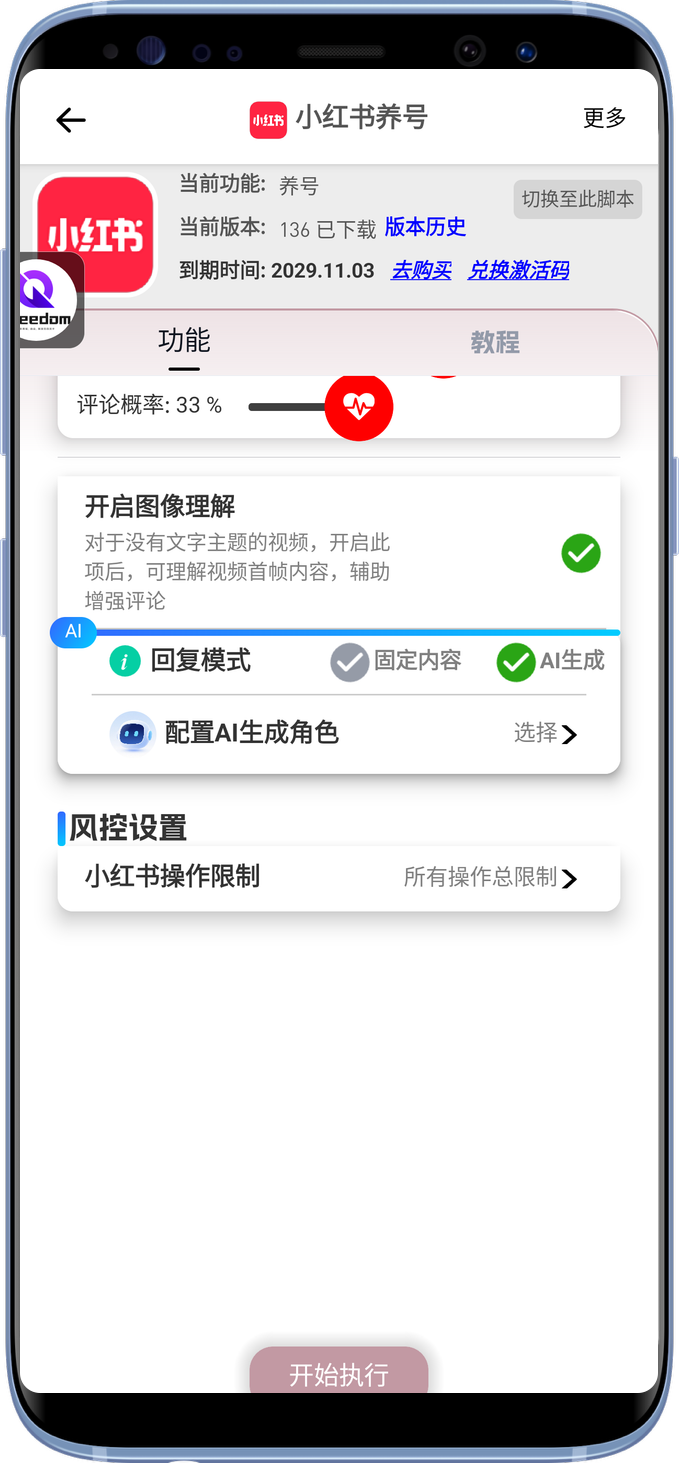Toggle 开启图像理解 checkbox
The width and height of the screenshot is (679, 1463).
tap(580, 553)
